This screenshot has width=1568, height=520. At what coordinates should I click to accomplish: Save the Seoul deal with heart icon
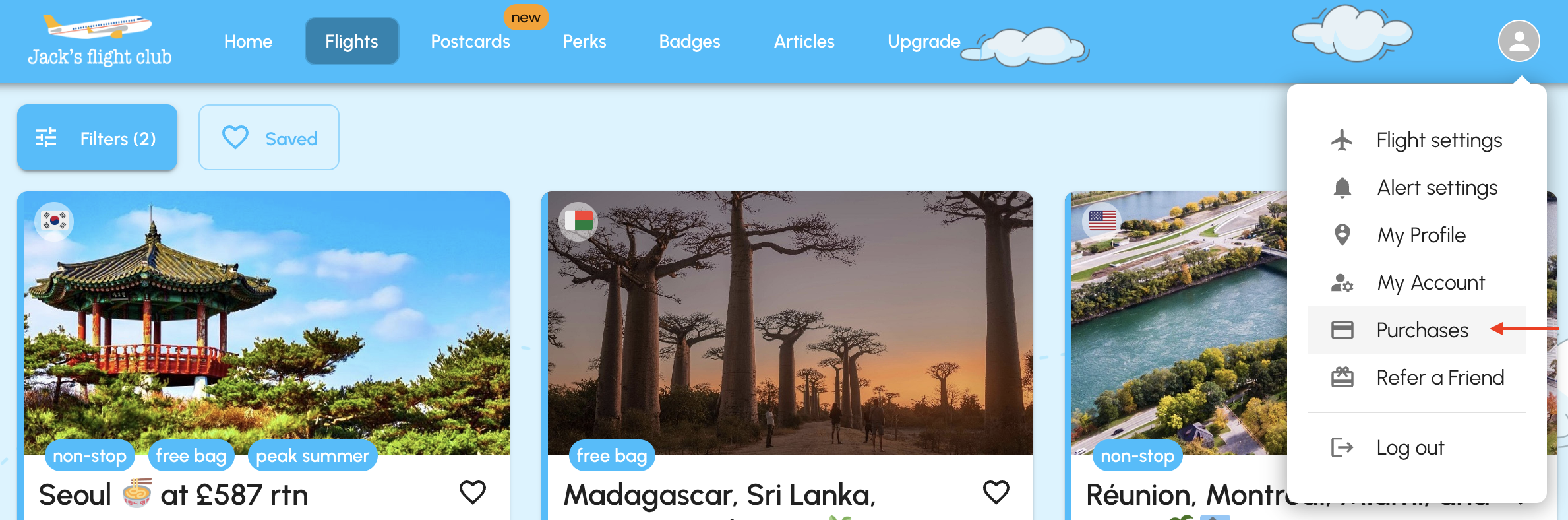tap(472, 492)
